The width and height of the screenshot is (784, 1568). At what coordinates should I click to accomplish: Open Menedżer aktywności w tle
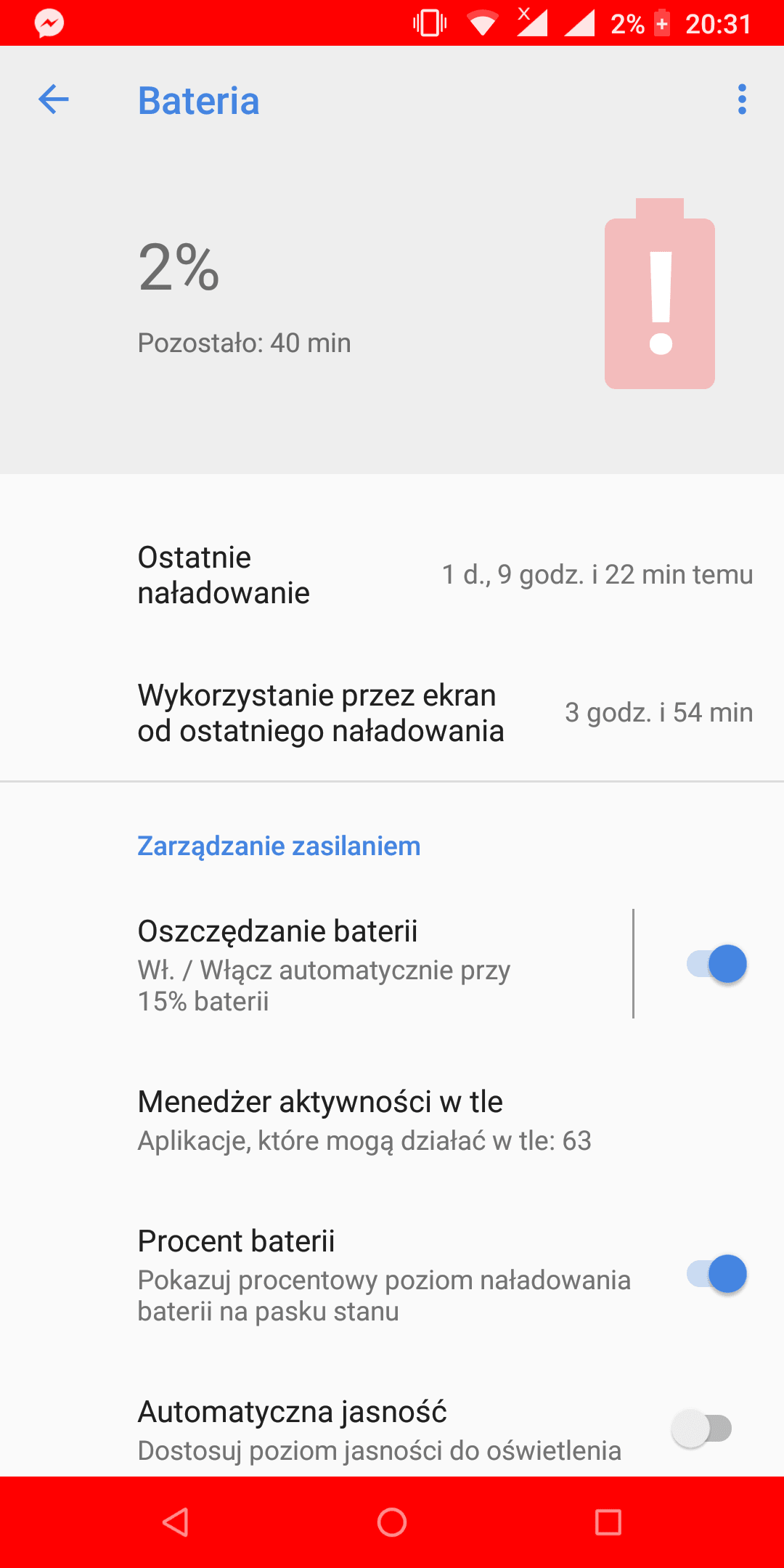pyautogui.click(x=392, y=1120)
